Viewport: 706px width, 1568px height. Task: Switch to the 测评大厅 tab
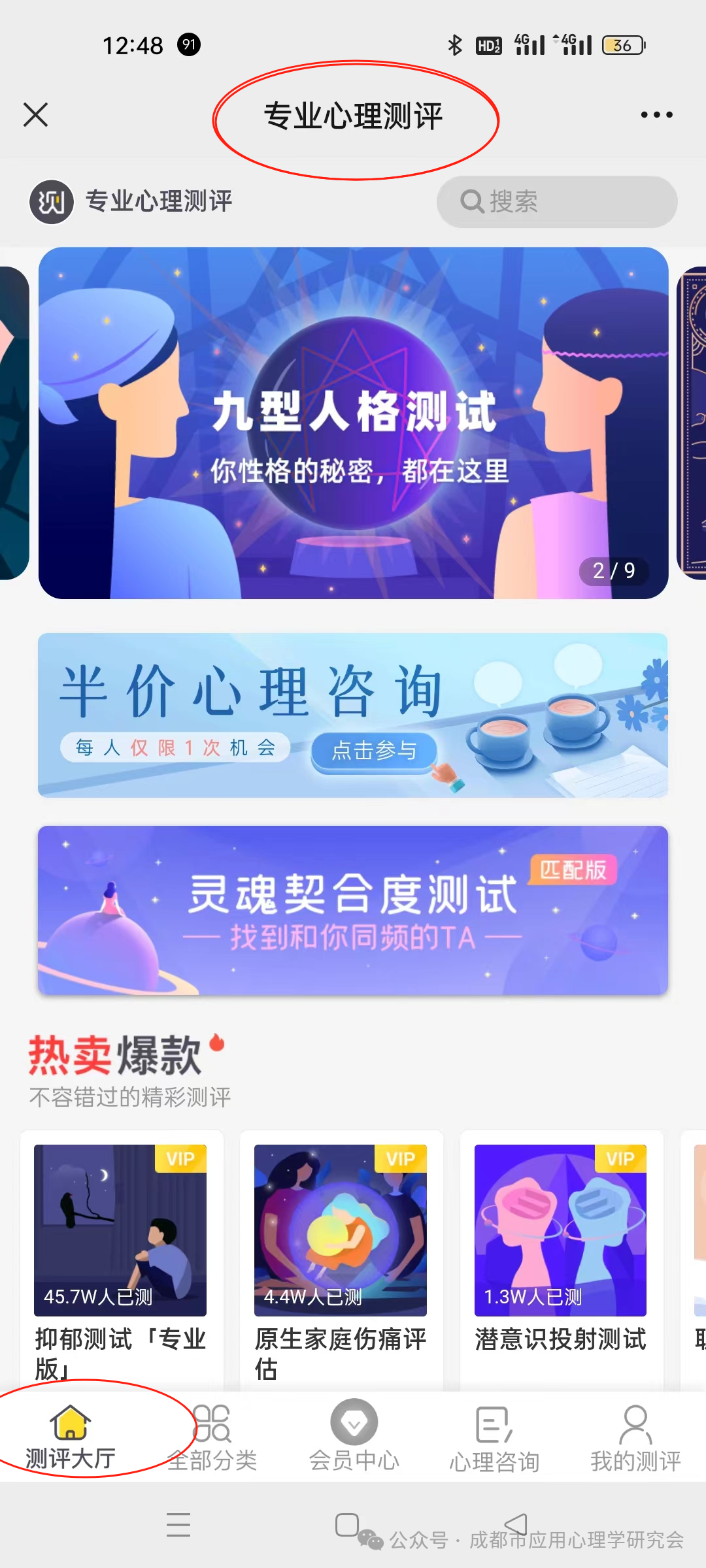pyautogui.click(x=70, y=1437)
